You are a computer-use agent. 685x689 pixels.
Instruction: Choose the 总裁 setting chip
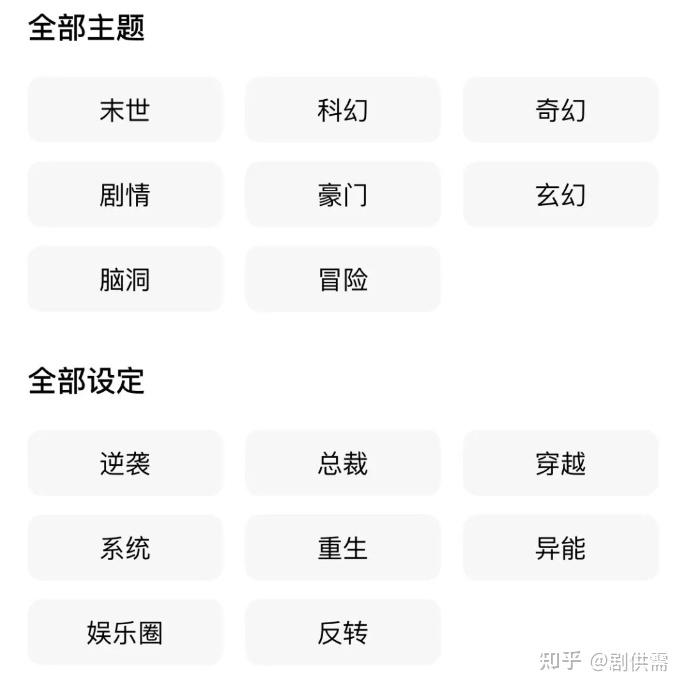click(x=342, y=464)
